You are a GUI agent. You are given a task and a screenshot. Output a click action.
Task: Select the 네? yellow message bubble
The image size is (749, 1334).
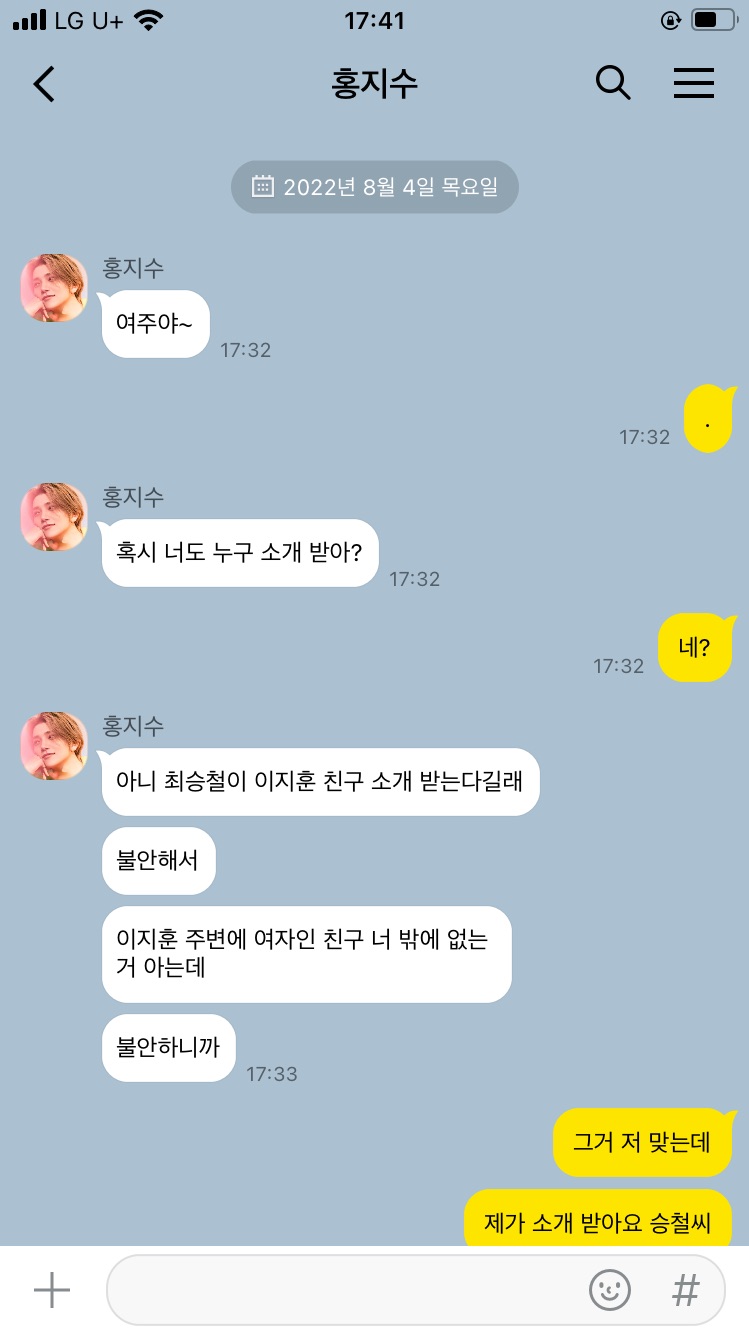click(696, 648)
